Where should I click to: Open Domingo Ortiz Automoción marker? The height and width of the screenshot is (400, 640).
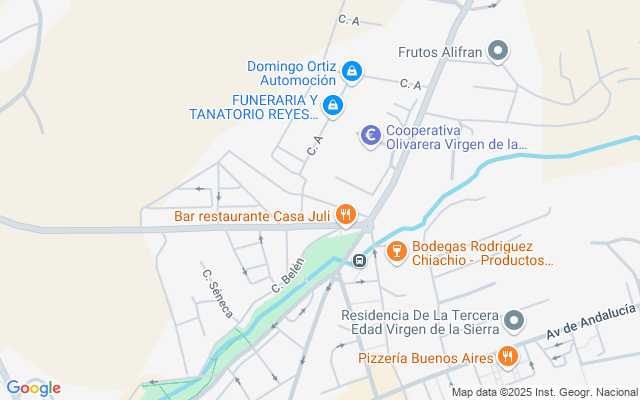click(x=351, y=71)
